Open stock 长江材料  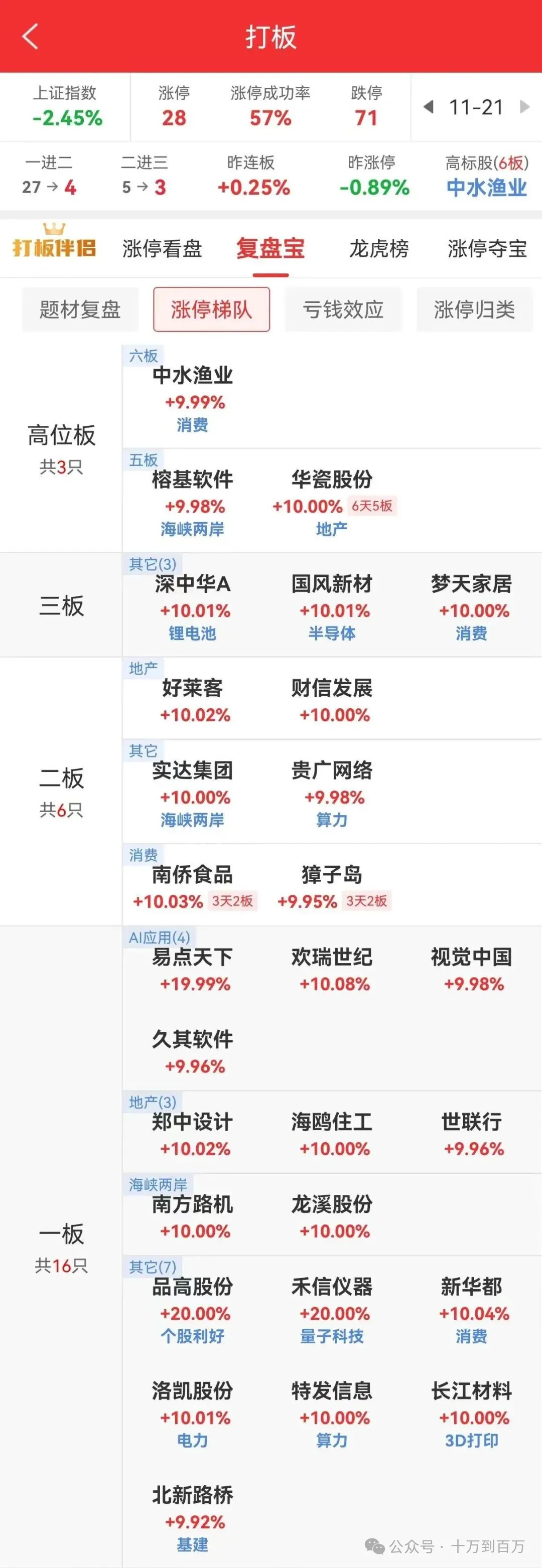[x=471, y=1391]
